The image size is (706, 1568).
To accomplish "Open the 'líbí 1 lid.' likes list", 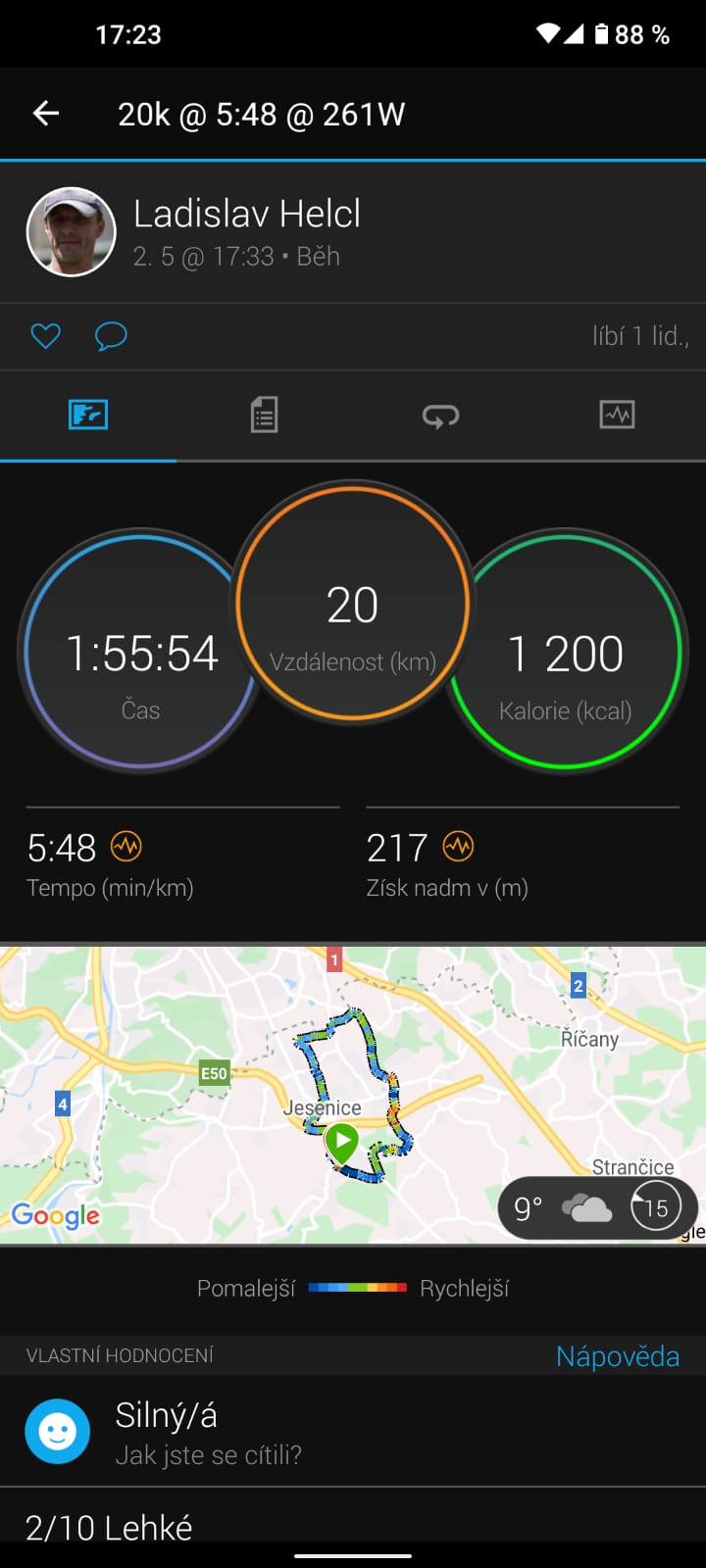I will [x=640, y=336].
